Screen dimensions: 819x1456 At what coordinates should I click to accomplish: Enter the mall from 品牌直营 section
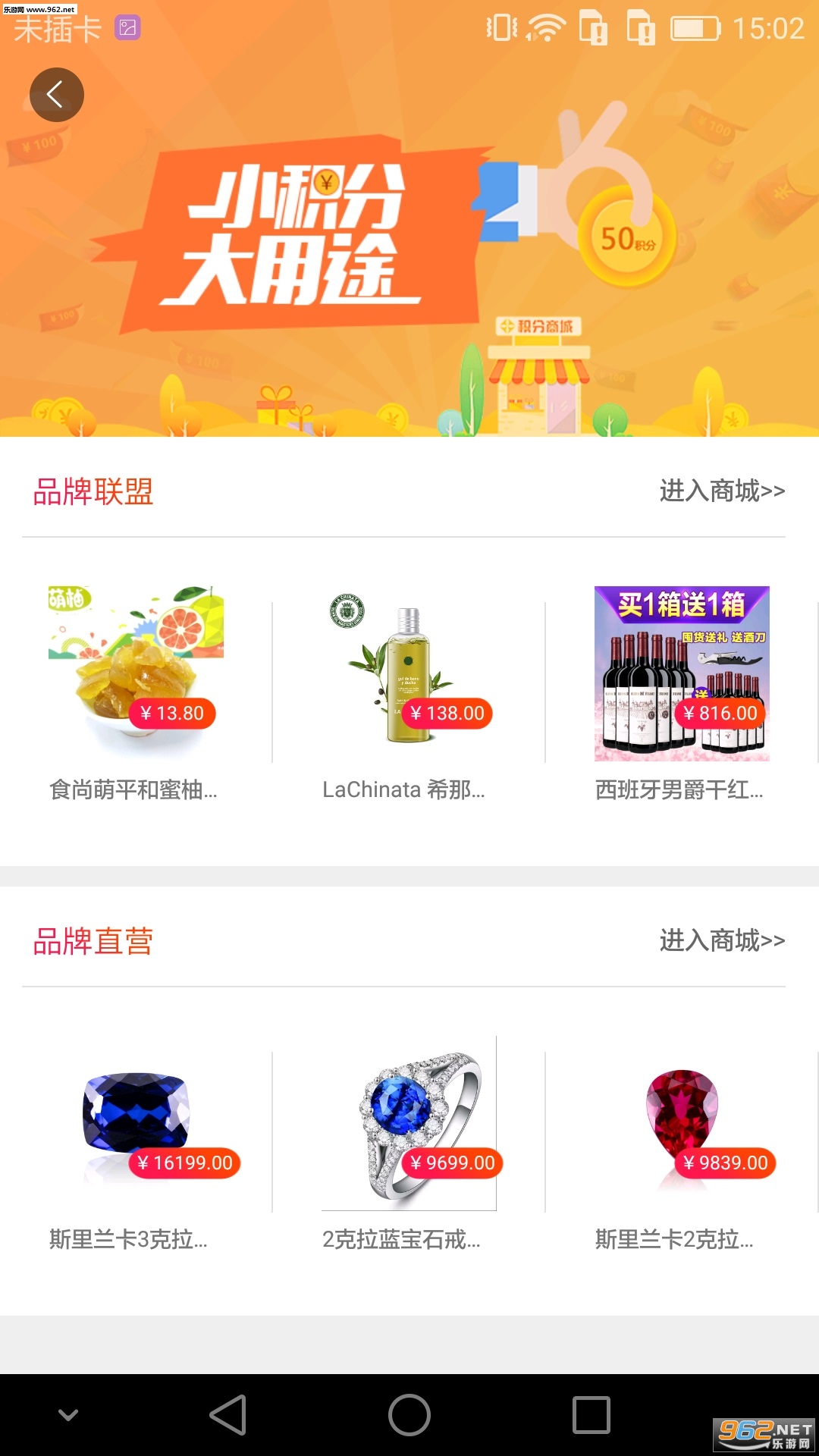click(721, 941)
